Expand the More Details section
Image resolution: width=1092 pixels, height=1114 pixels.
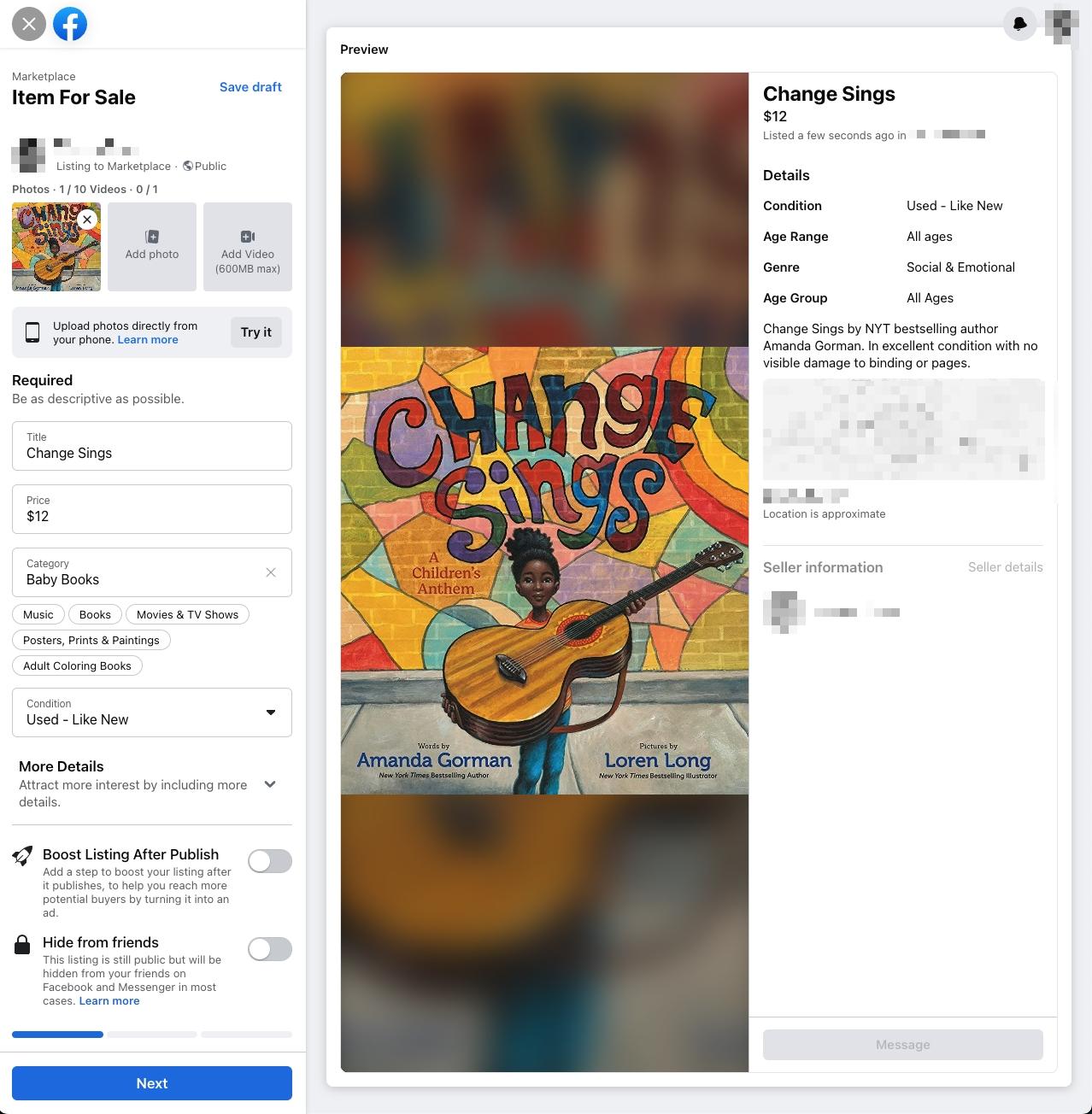[270, 784]
